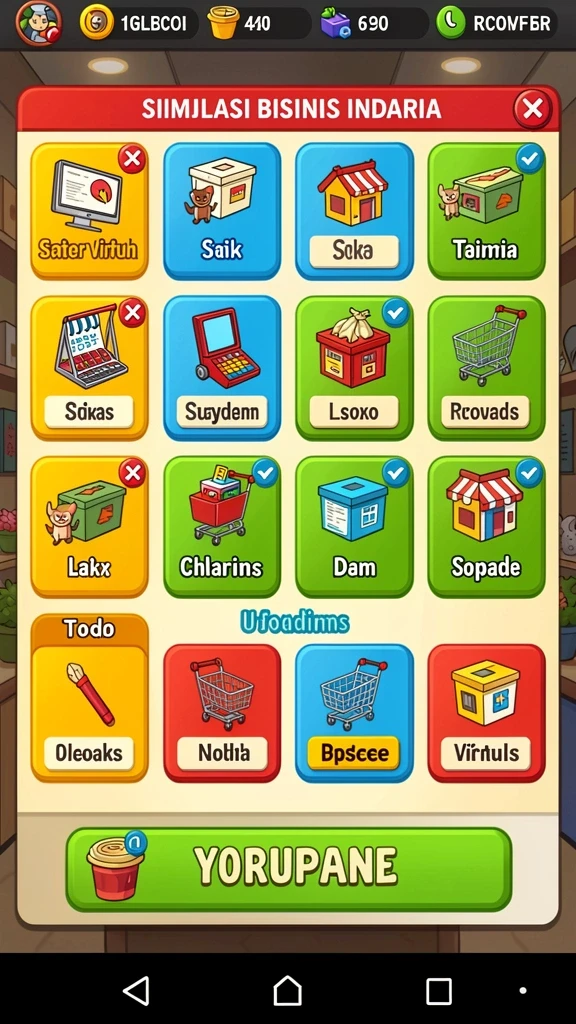Tap the Rcovads shopping cart tile

[x=487, y=368]
